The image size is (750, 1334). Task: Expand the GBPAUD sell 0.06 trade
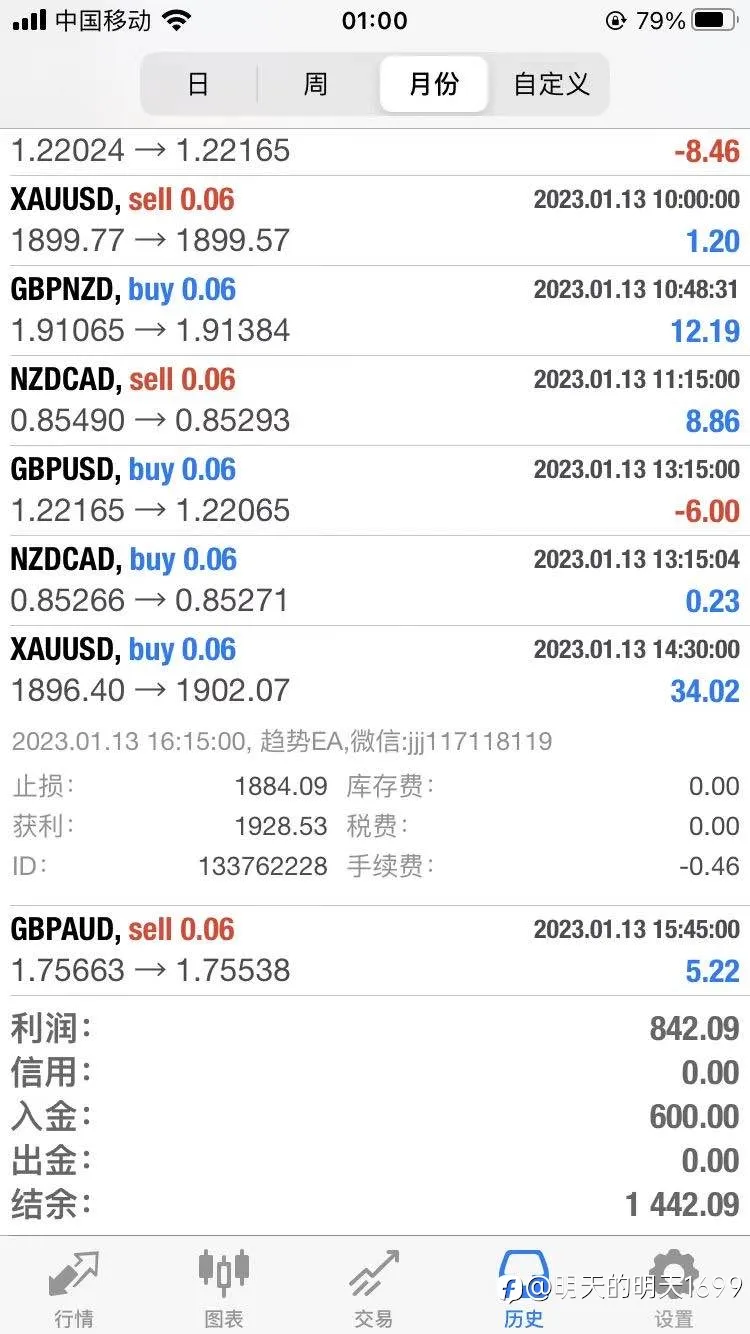[375, 950]
